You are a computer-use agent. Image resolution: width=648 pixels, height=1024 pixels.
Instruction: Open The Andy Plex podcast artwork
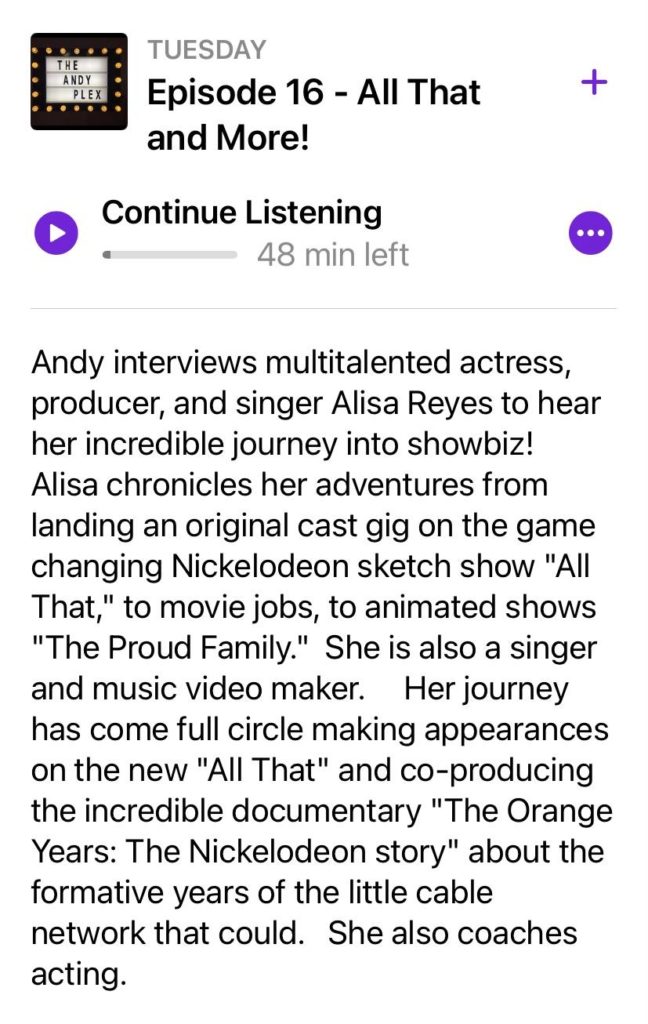(79, 81)
